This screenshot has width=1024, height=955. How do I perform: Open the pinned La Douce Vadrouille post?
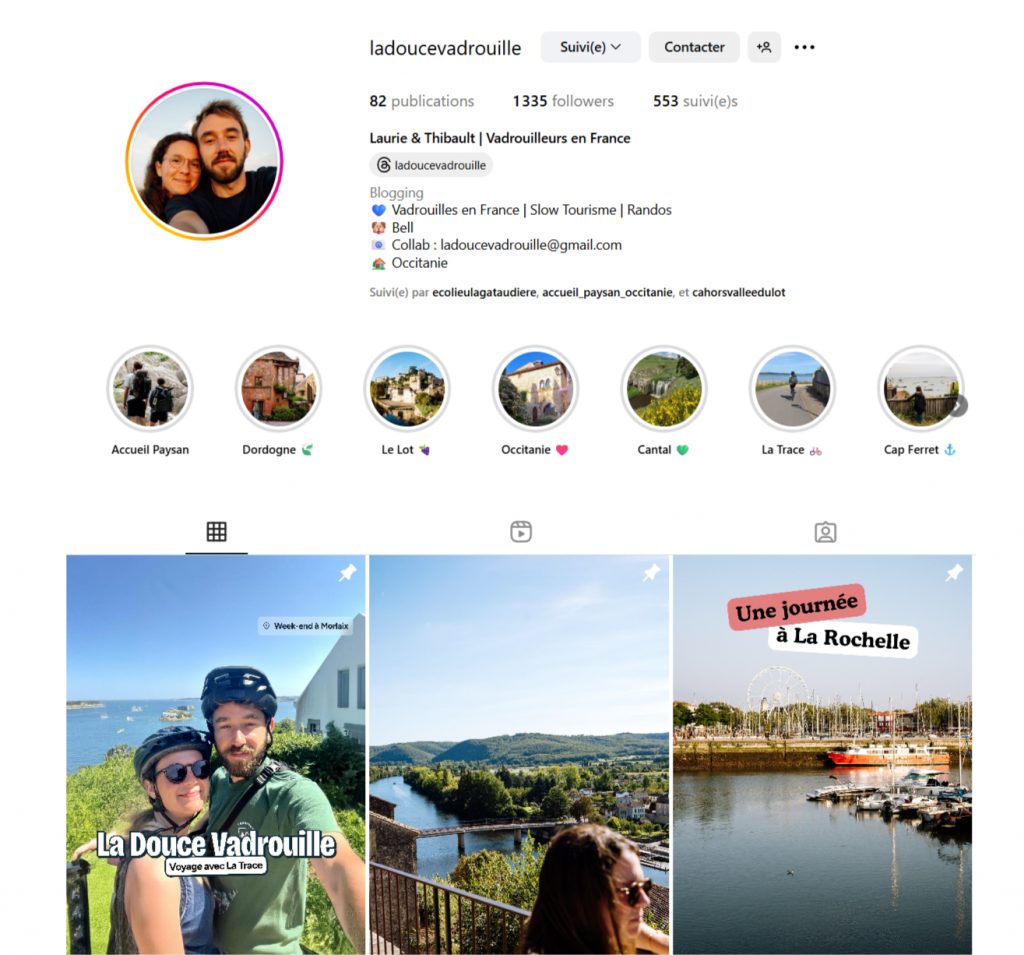click(x=216, y=754)
